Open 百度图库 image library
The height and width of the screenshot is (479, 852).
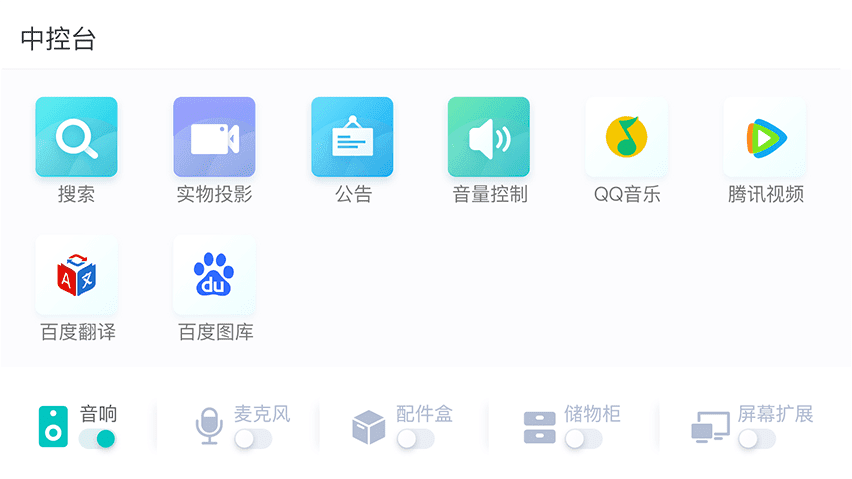tap(214, 275)
